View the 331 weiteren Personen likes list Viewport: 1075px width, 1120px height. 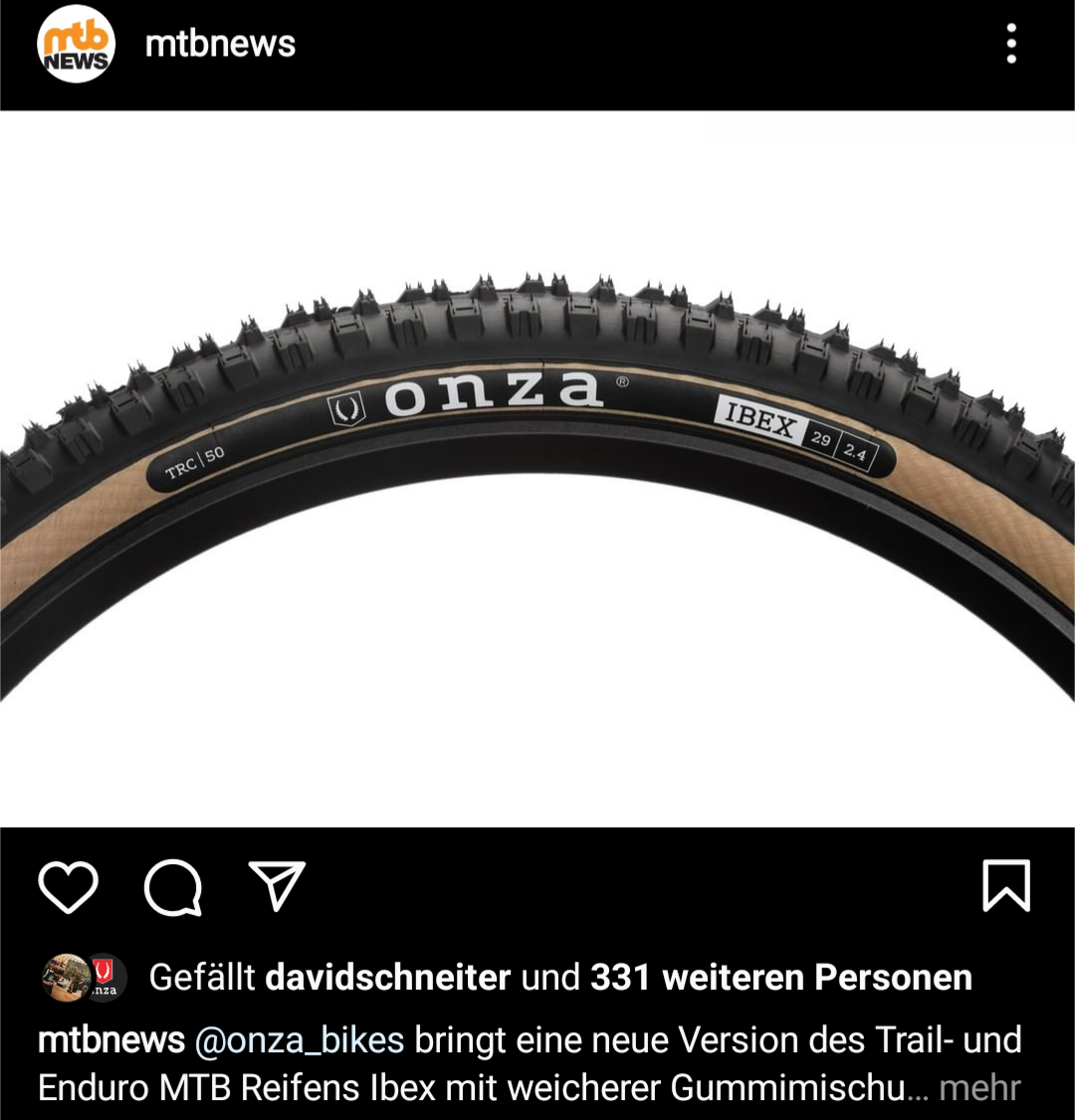780,978
